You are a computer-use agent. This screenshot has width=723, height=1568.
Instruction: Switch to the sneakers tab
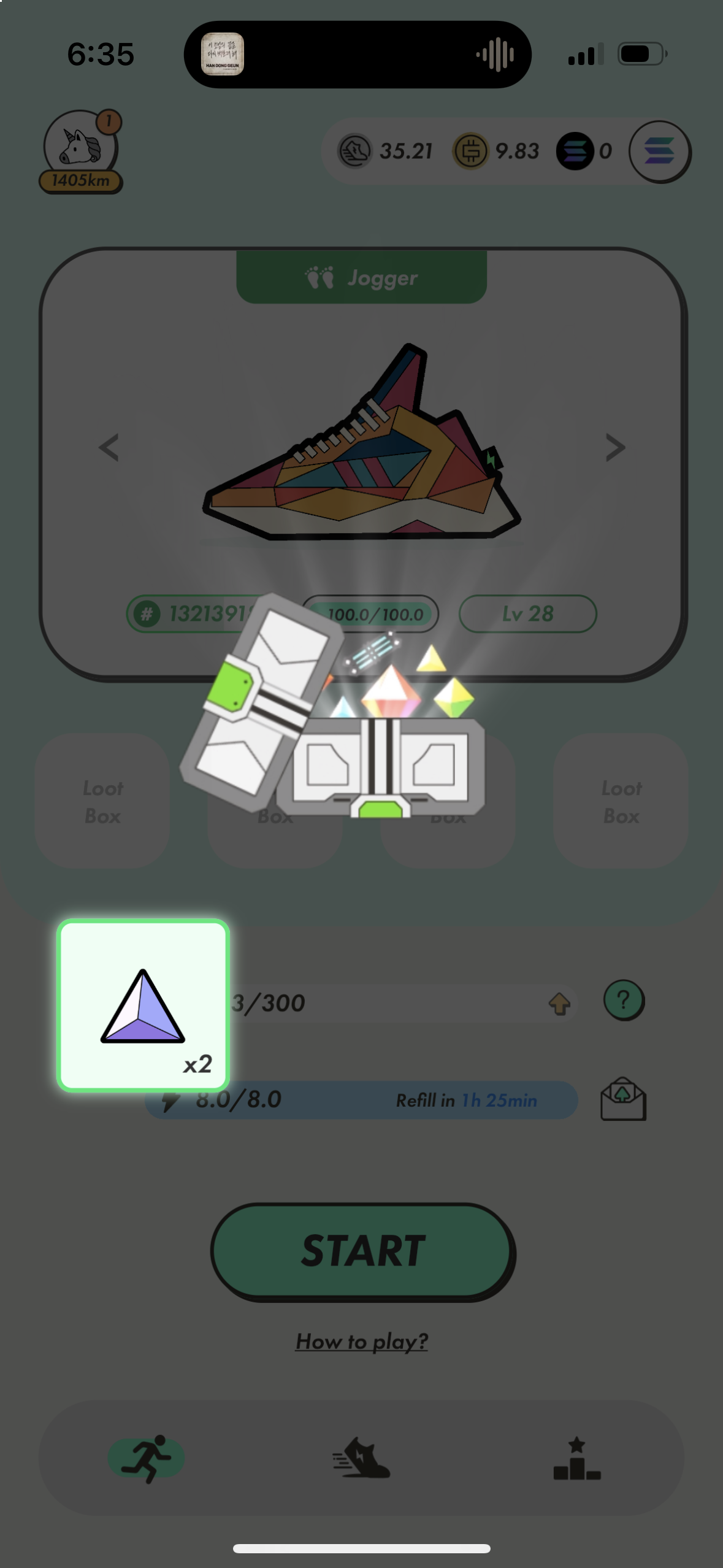362,1459
